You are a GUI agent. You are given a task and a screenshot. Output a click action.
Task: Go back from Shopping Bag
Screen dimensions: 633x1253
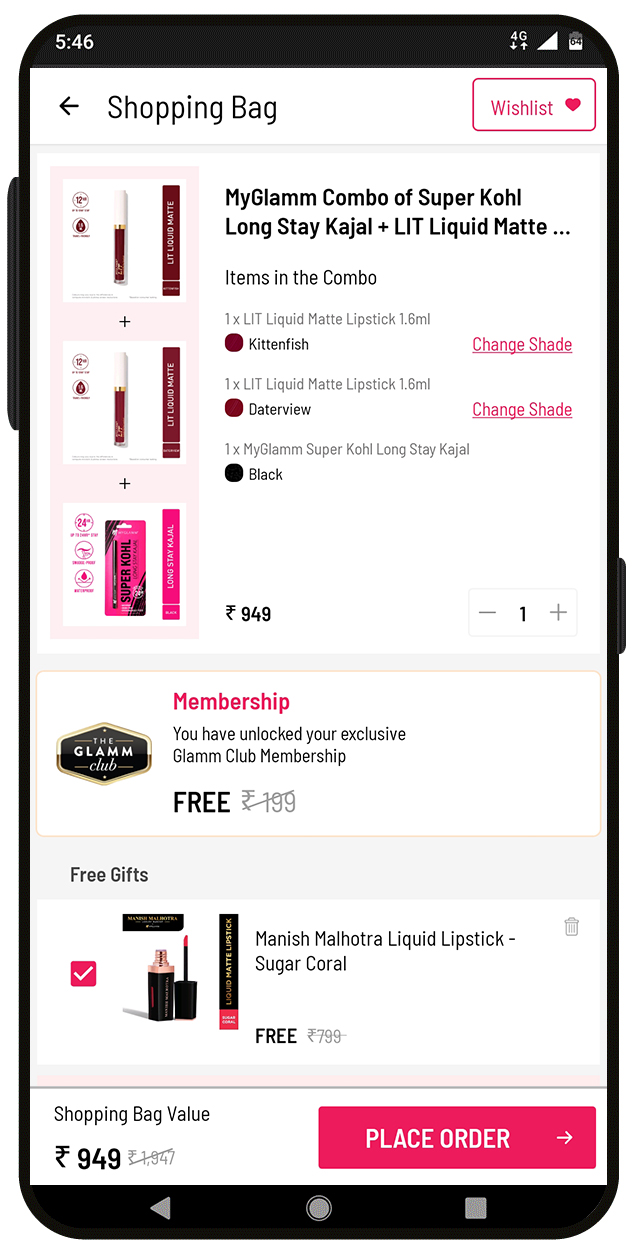pos(68,106)
